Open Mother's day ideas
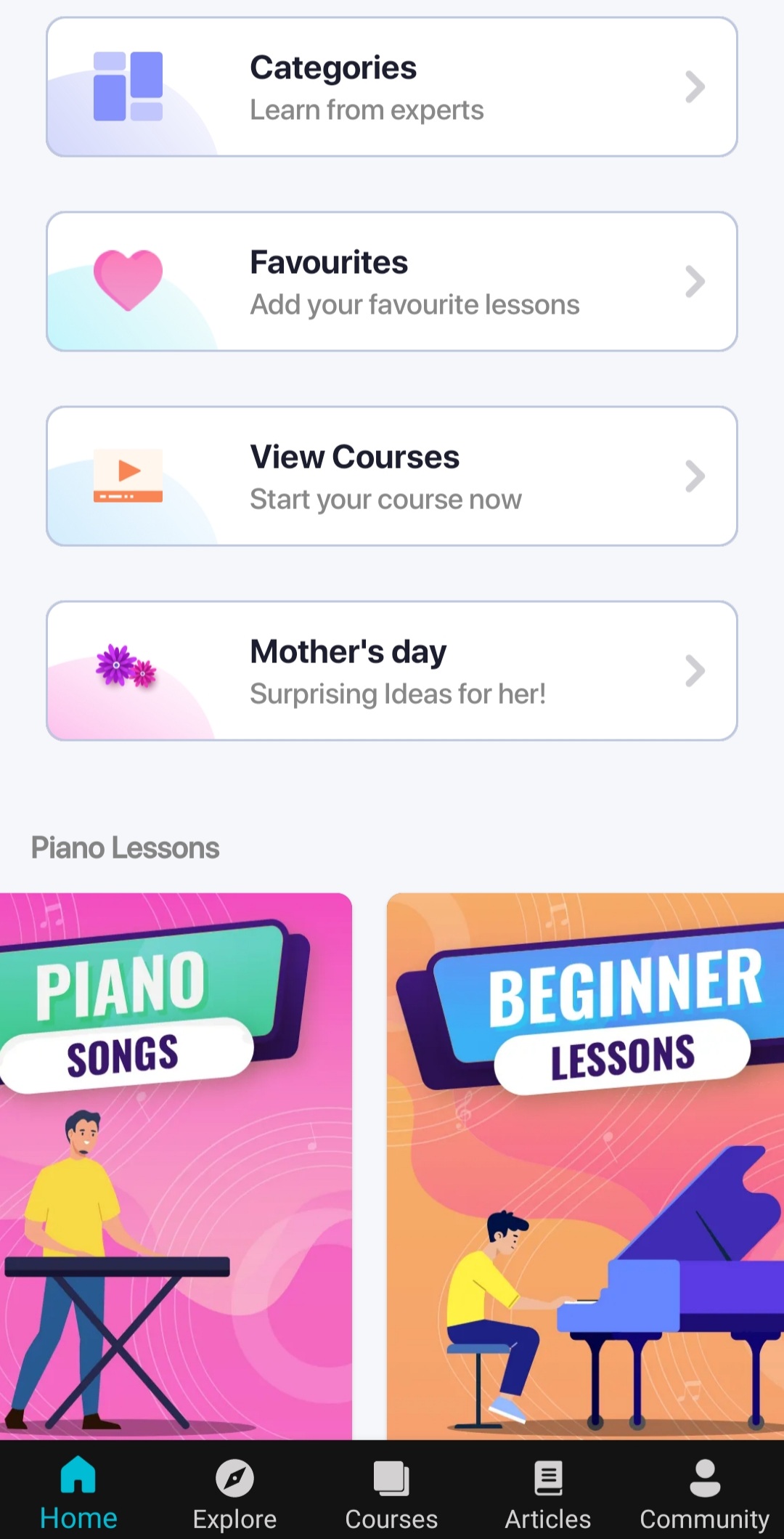 click(392, 671)
